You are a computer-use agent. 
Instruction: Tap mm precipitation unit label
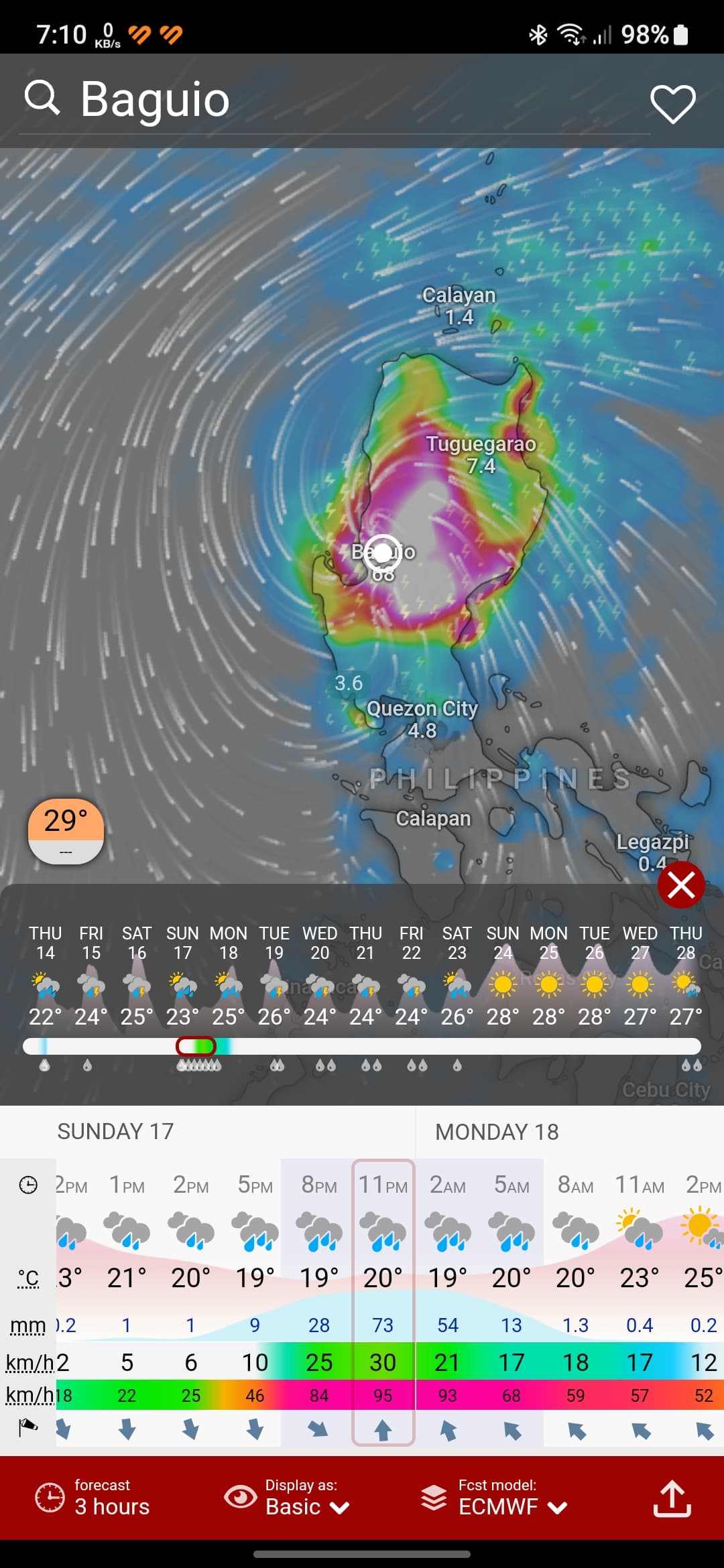28,1326
